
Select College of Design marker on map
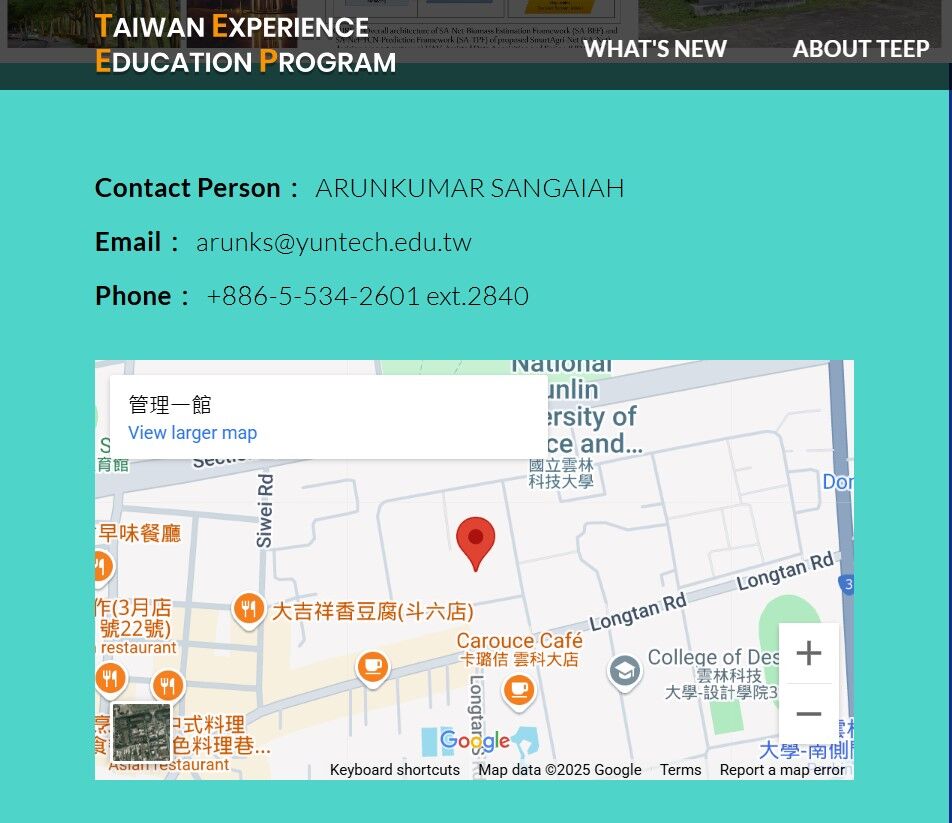(625, 672)
